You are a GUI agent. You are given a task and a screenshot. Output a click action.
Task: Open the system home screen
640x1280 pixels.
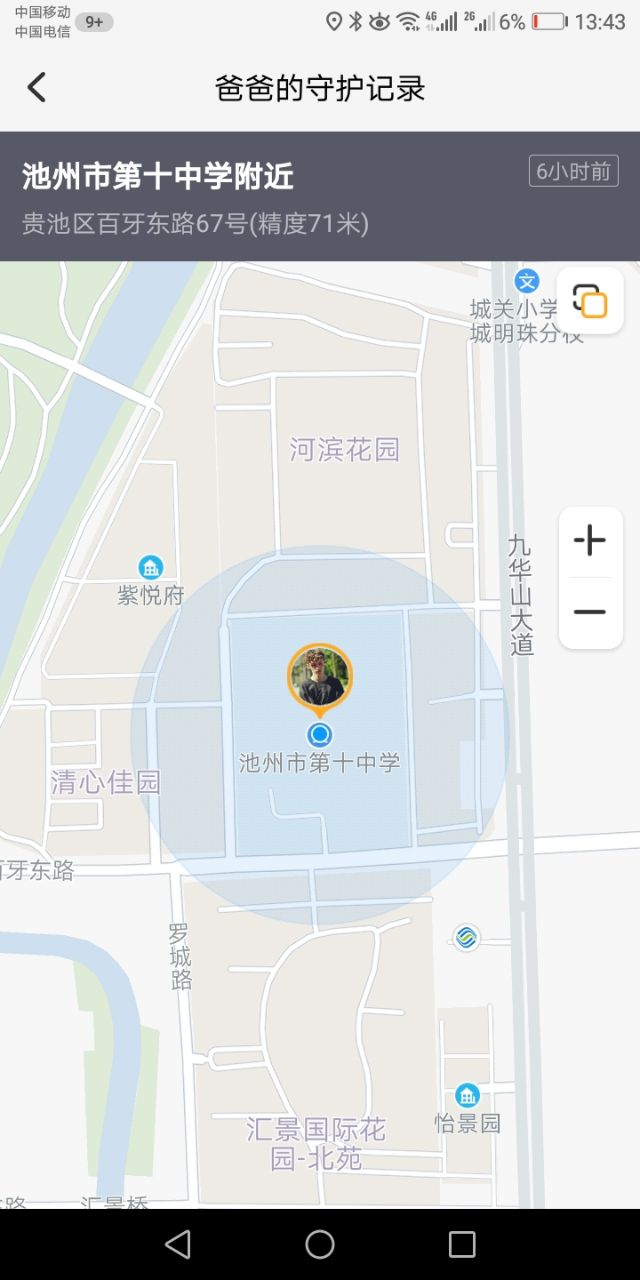click(x=320, y=1244)
